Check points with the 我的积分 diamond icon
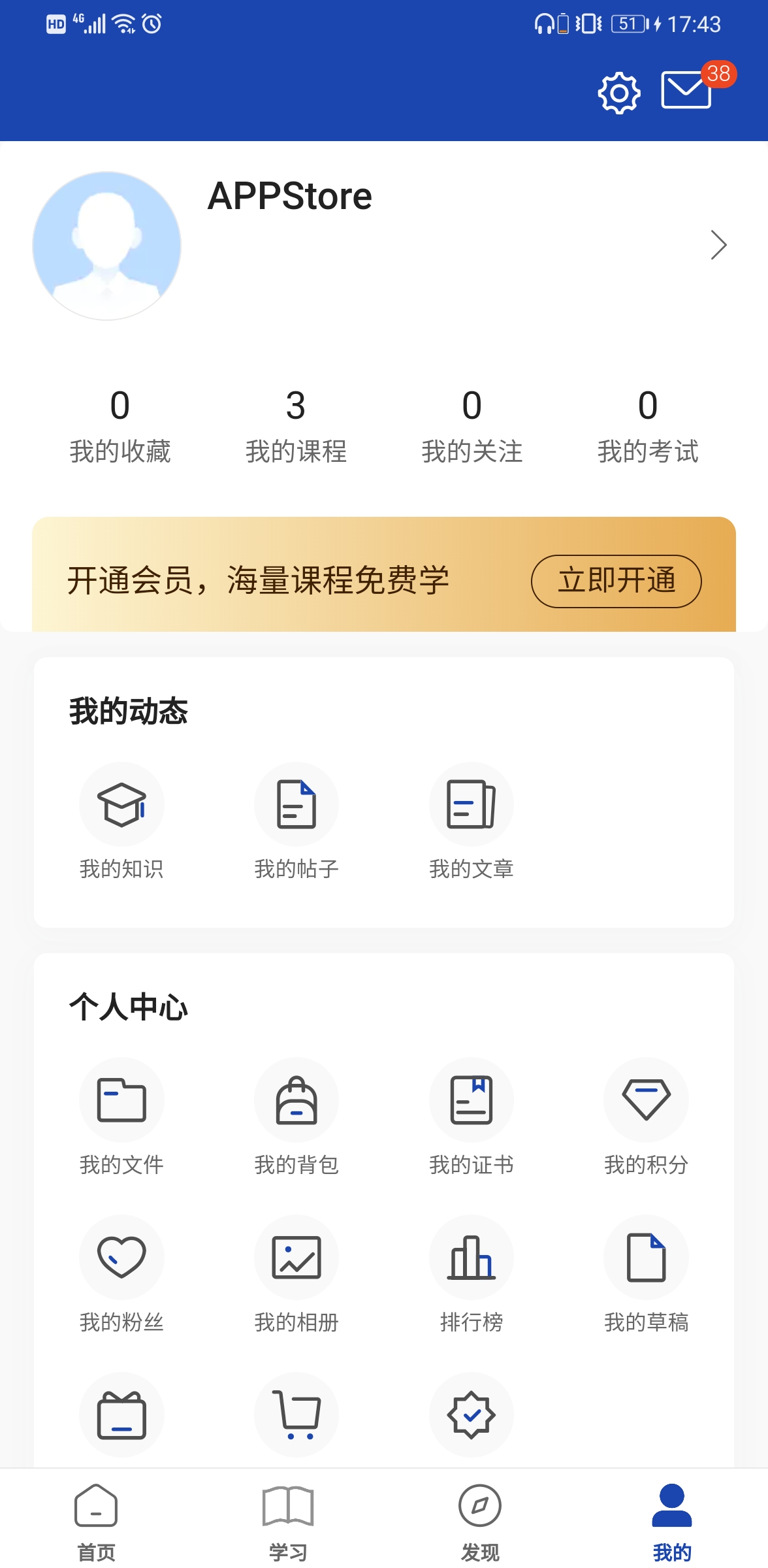The width and height of the screenshot is (768, 1568). (x=645, y=1100)
